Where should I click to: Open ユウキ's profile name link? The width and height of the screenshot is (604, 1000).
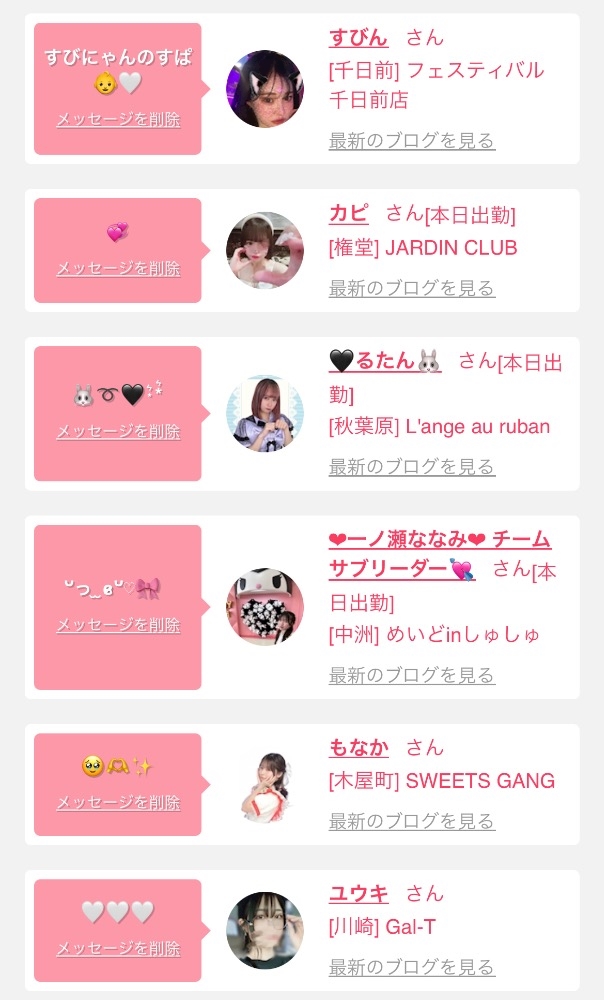(358, 893)
